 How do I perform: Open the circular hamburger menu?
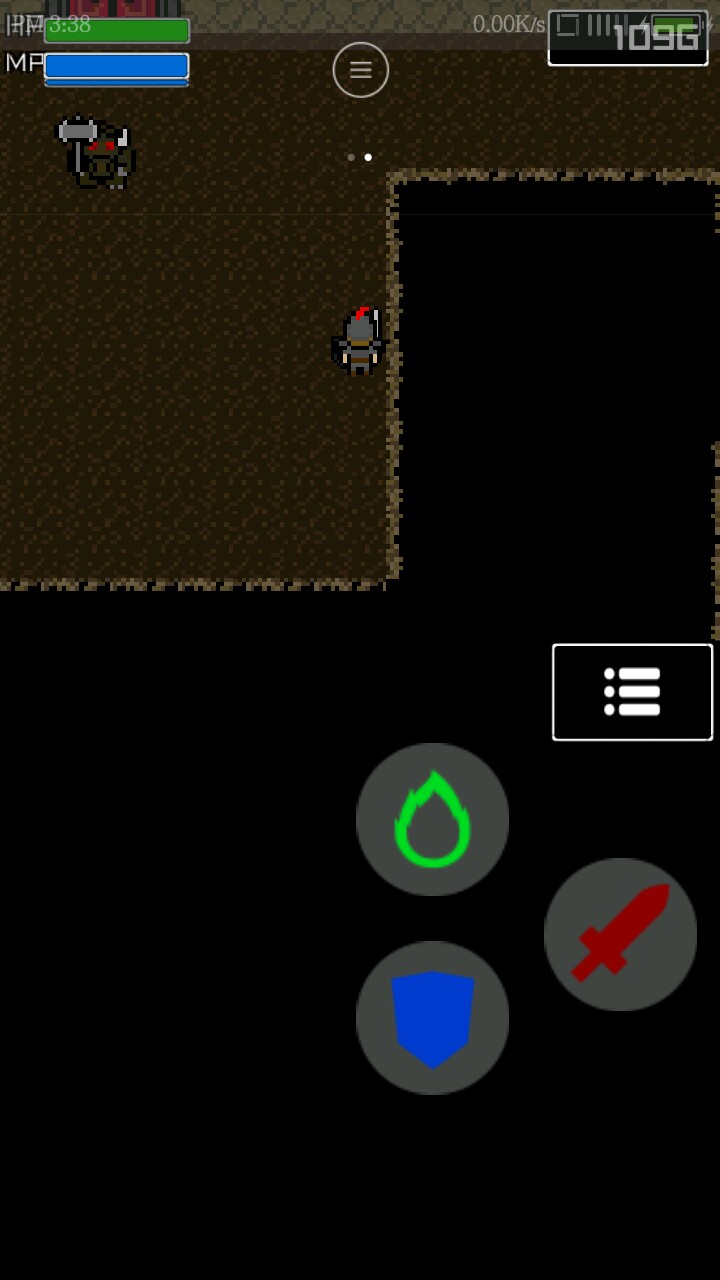(360, 70)
